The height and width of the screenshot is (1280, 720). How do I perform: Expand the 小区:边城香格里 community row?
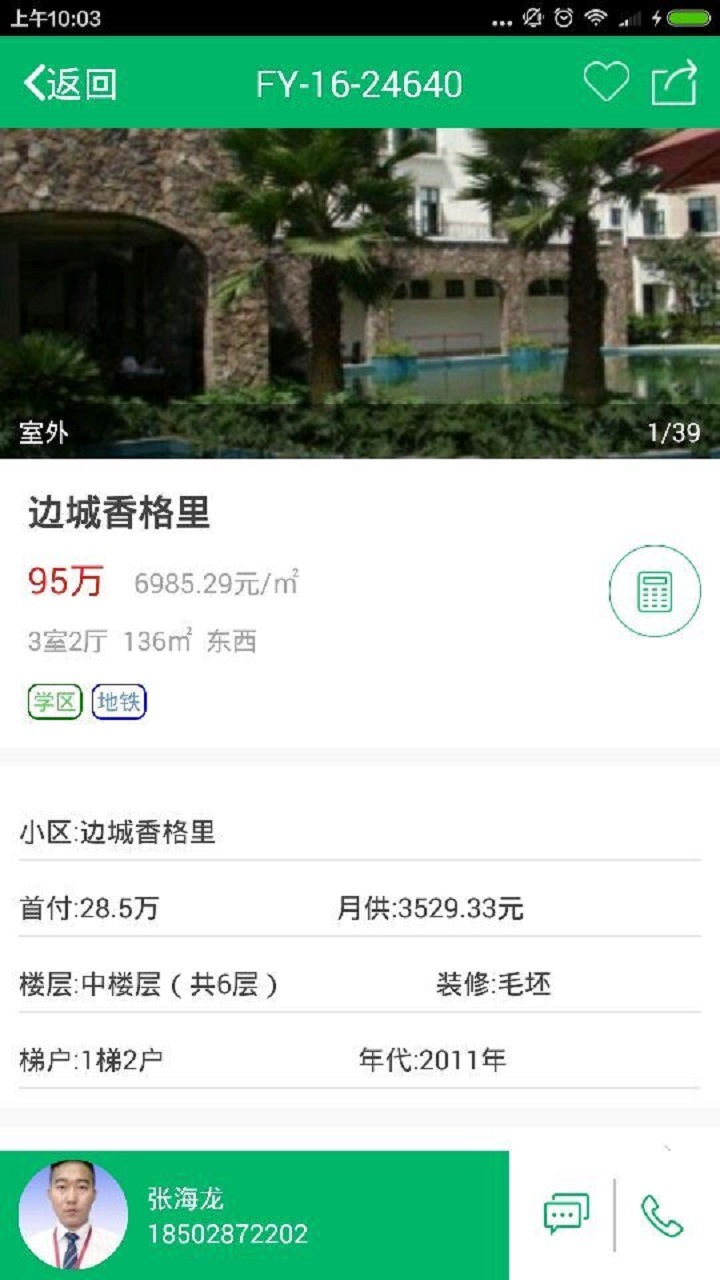pos(360,829)
